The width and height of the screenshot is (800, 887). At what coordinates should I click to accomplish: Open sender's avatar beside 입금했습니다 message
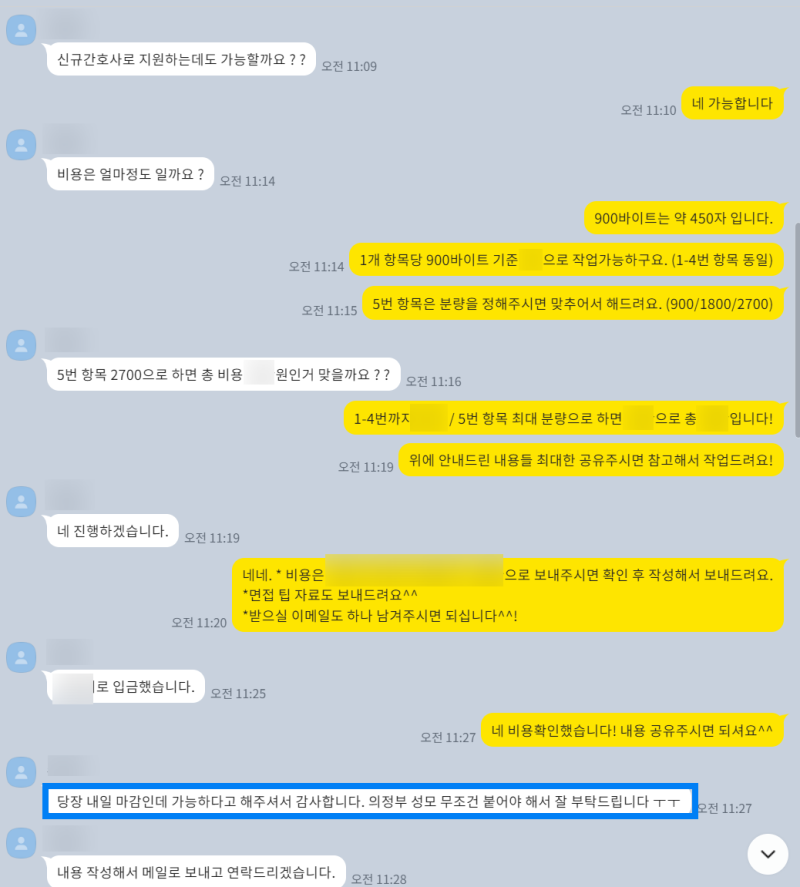pyautogui.click(x=22, y=656)
